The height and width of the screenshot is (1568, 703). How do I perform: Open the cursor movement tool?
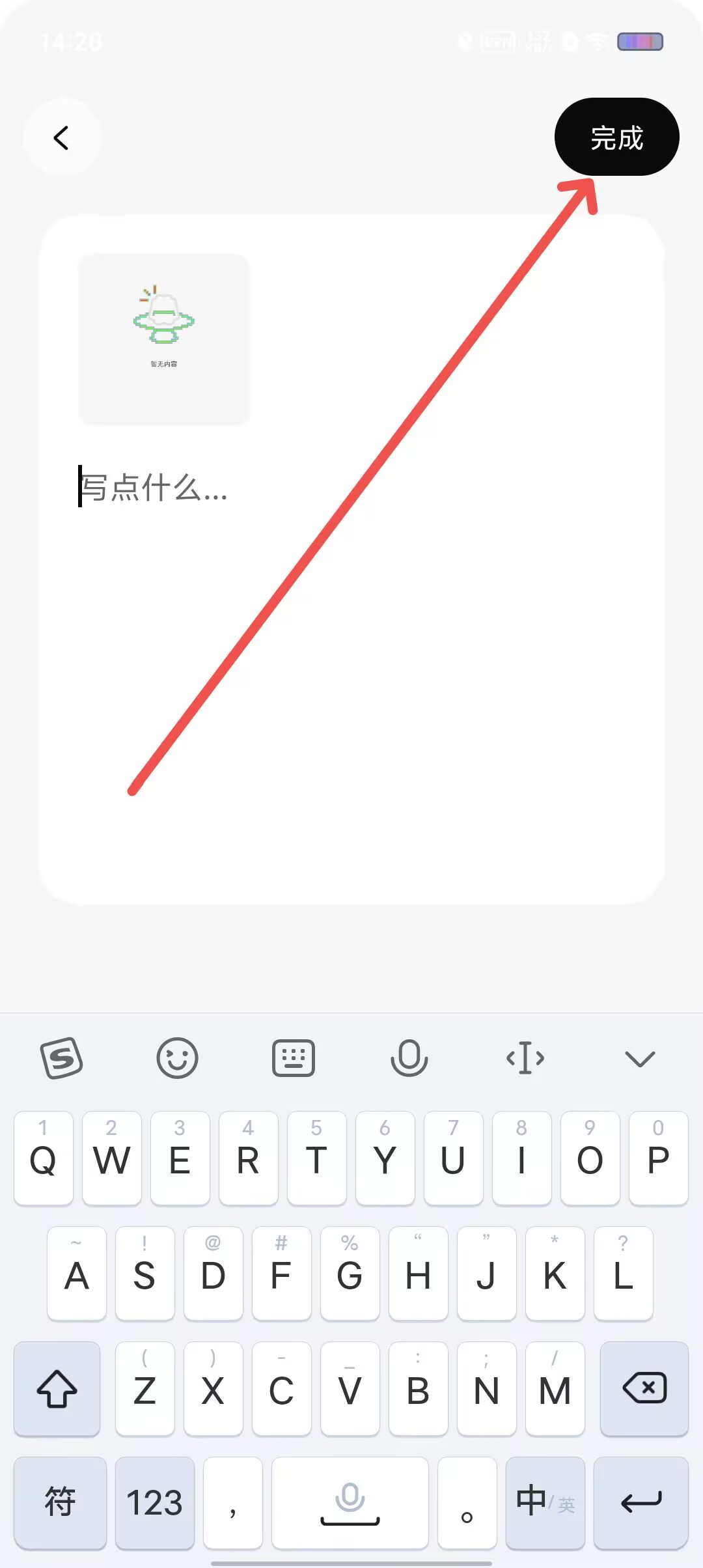tap(525, 1058)
